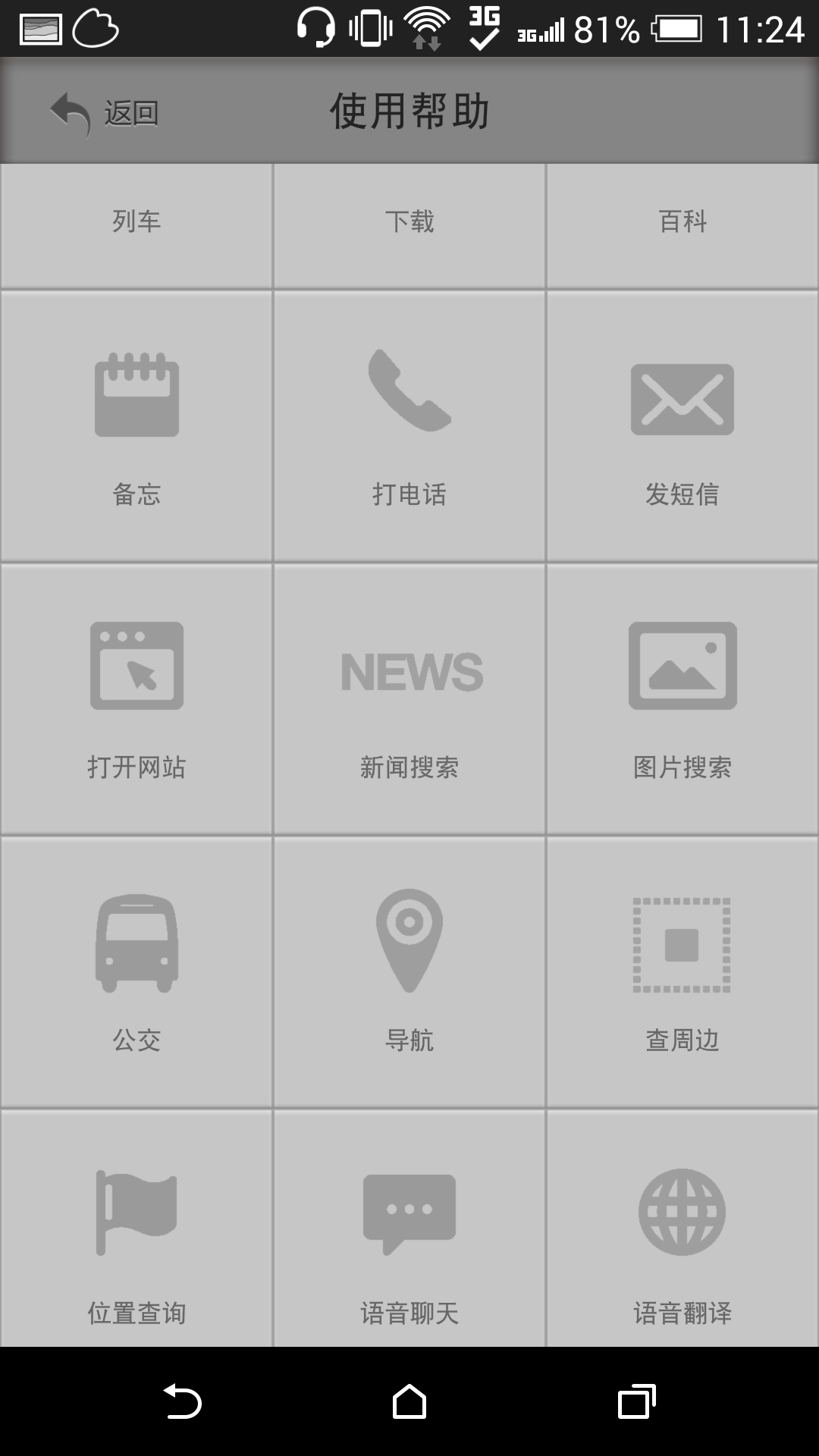Open the 图片搜索 picture search icon
The image size is (819, 1456).
coord(682,667)
